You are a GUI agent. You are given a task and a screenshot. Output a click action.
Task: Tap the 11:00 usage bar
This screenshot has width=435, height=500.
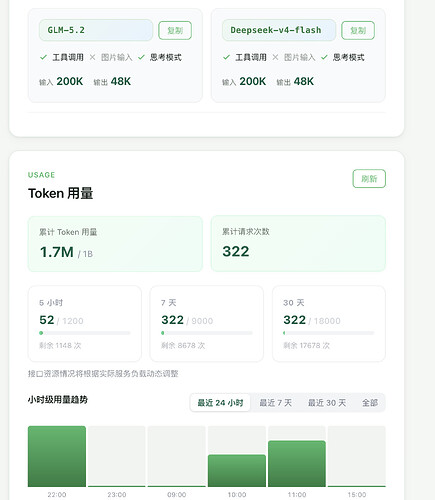[x=297, y=463]
